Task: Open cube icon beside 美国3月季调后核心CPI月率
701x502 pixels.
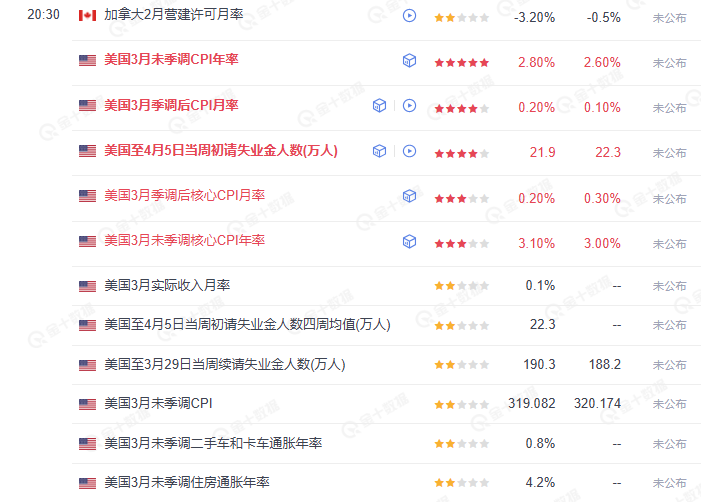Action: [x=409, y=196]
